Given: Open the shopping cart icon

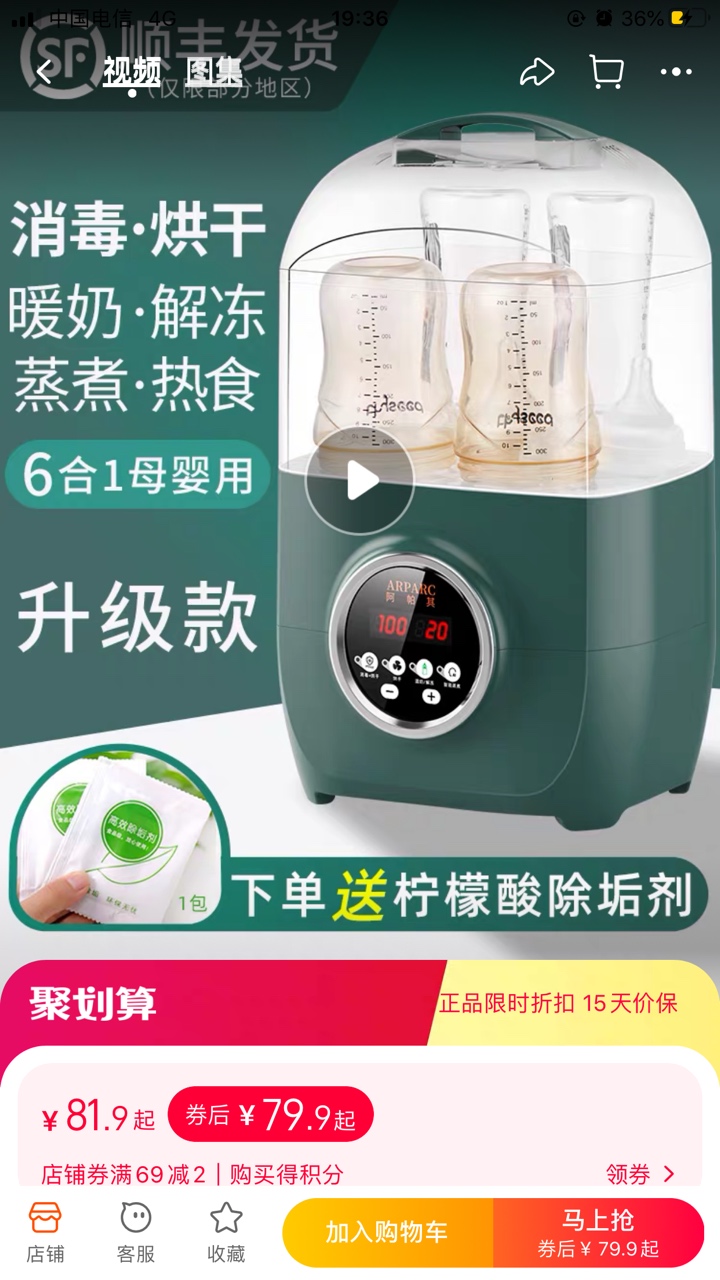Looking at the screenshot, I should pyautogui.click(x=606, y=72).
